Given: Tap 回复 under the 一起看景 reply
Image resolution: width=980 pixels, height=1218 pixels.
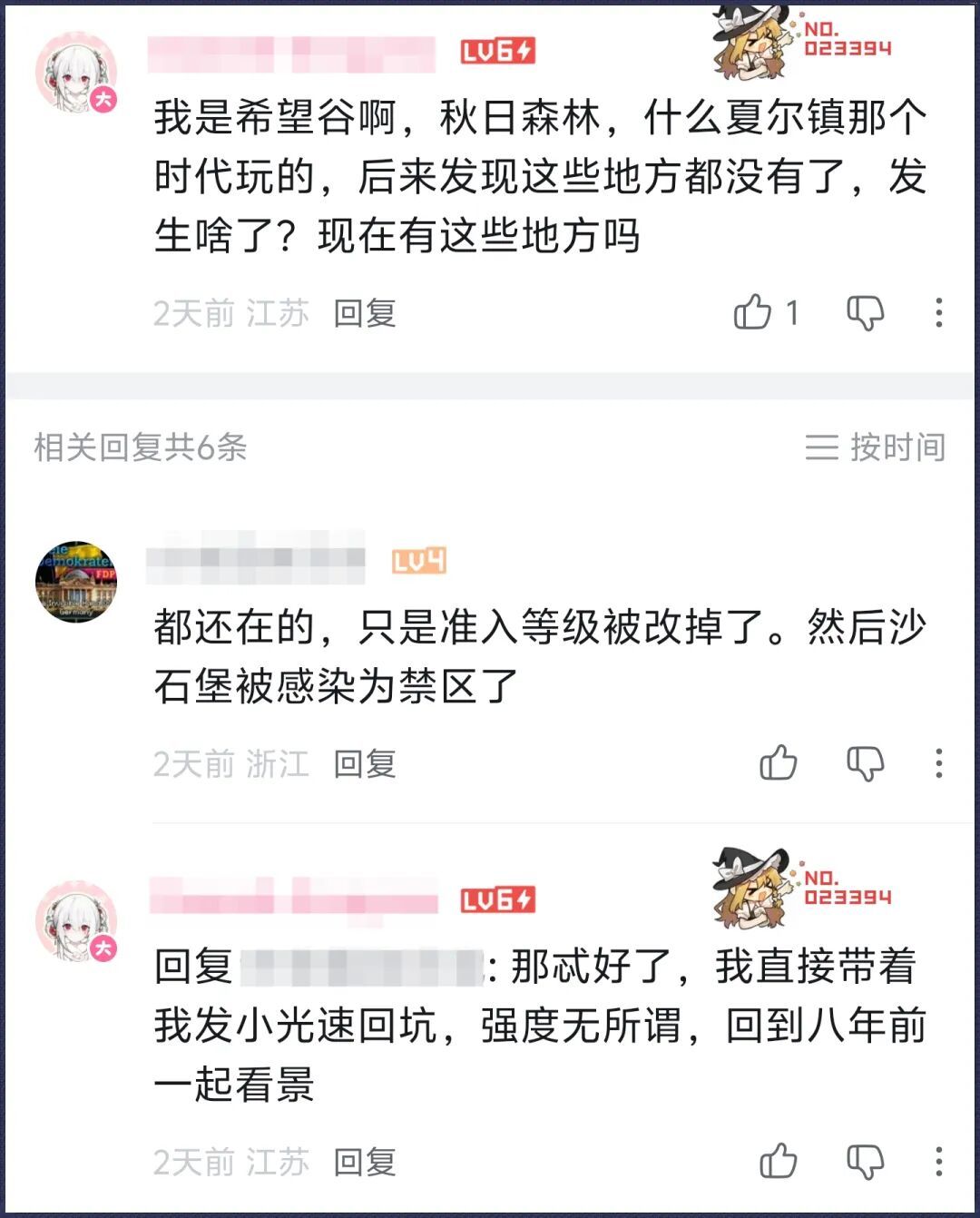Looking at the screenshot, I should (x=364, y=1162).
